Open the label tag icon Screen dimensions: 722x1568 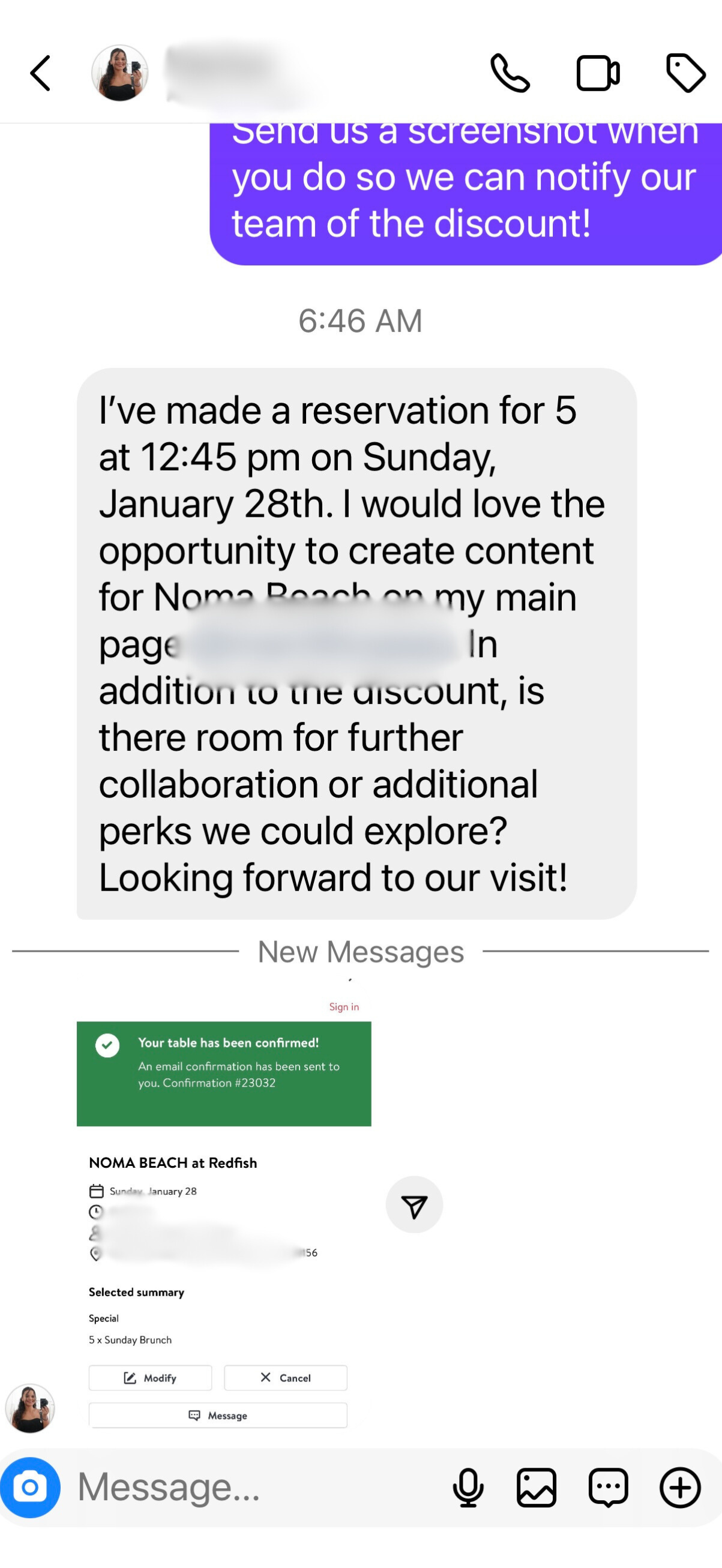[x=685, y=74]
